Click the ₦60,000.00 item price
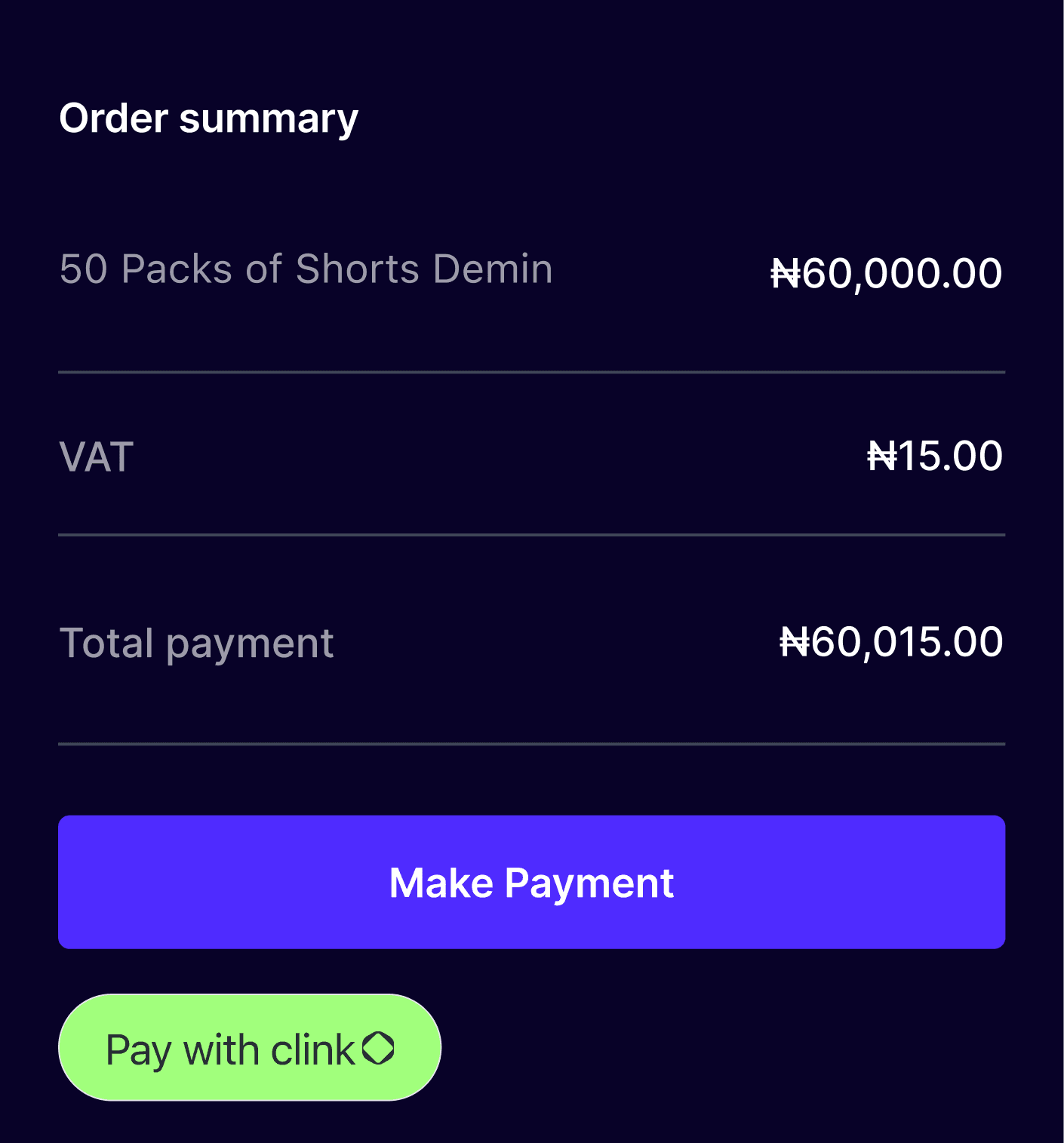This screenshot has height=1143, width=1064. (x=887, y=273)
